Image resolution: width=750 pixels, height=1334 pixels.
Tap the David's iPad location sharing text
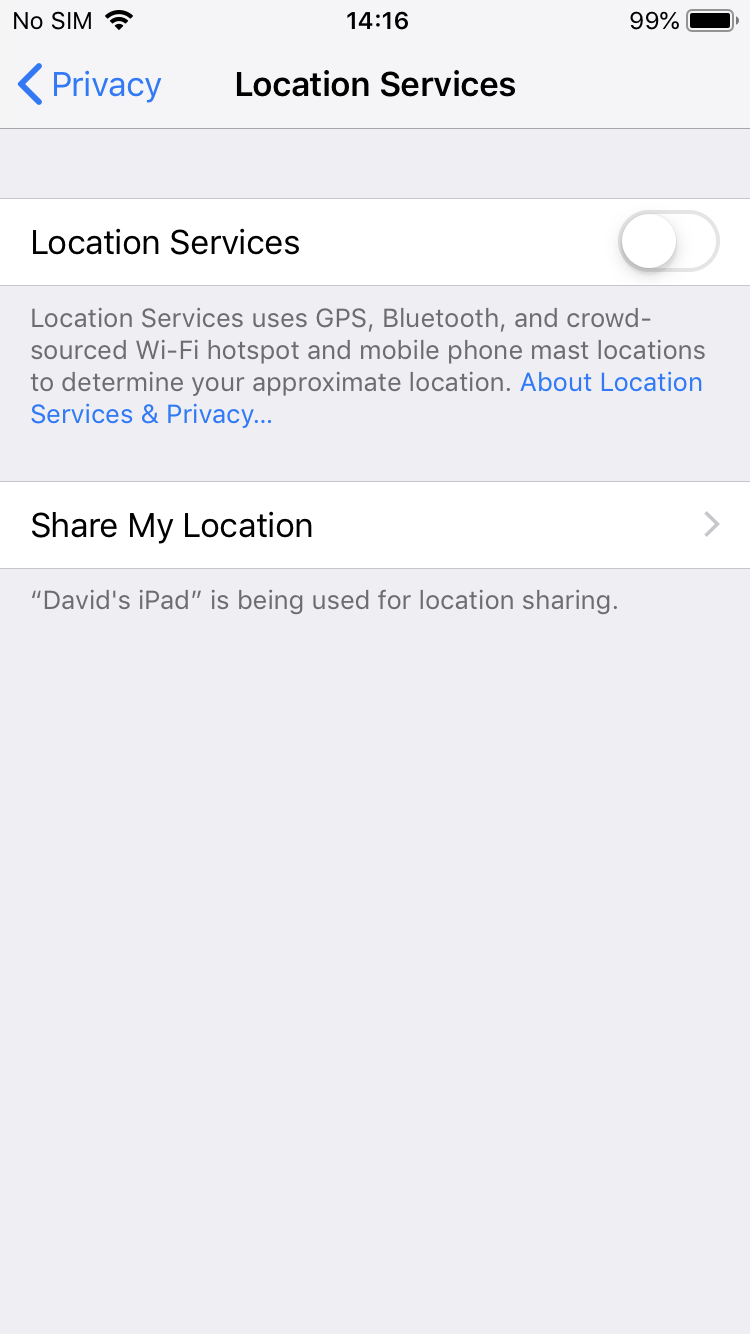pos(324,599)
